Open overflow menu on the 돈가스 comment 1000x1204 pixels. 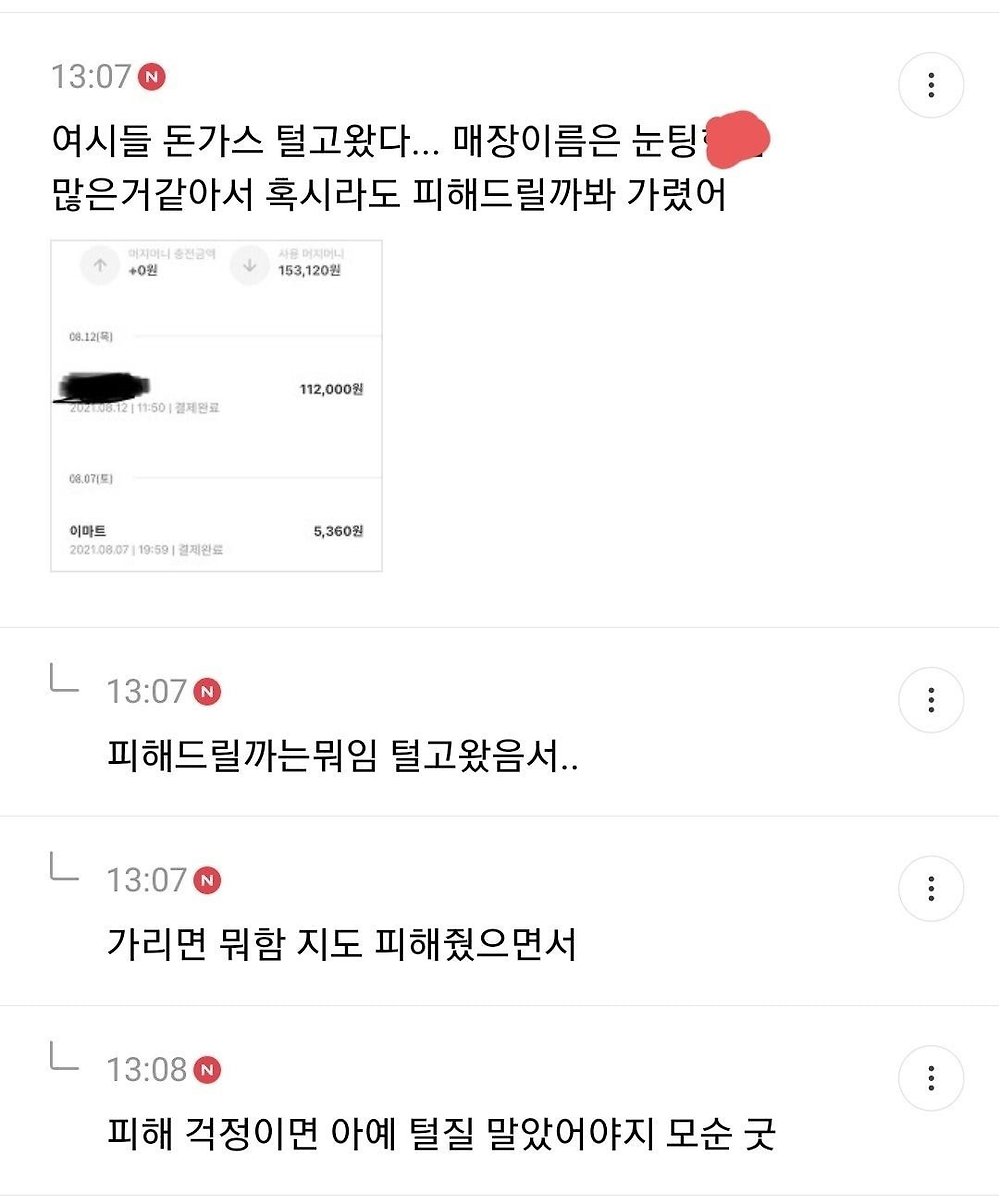931,85
